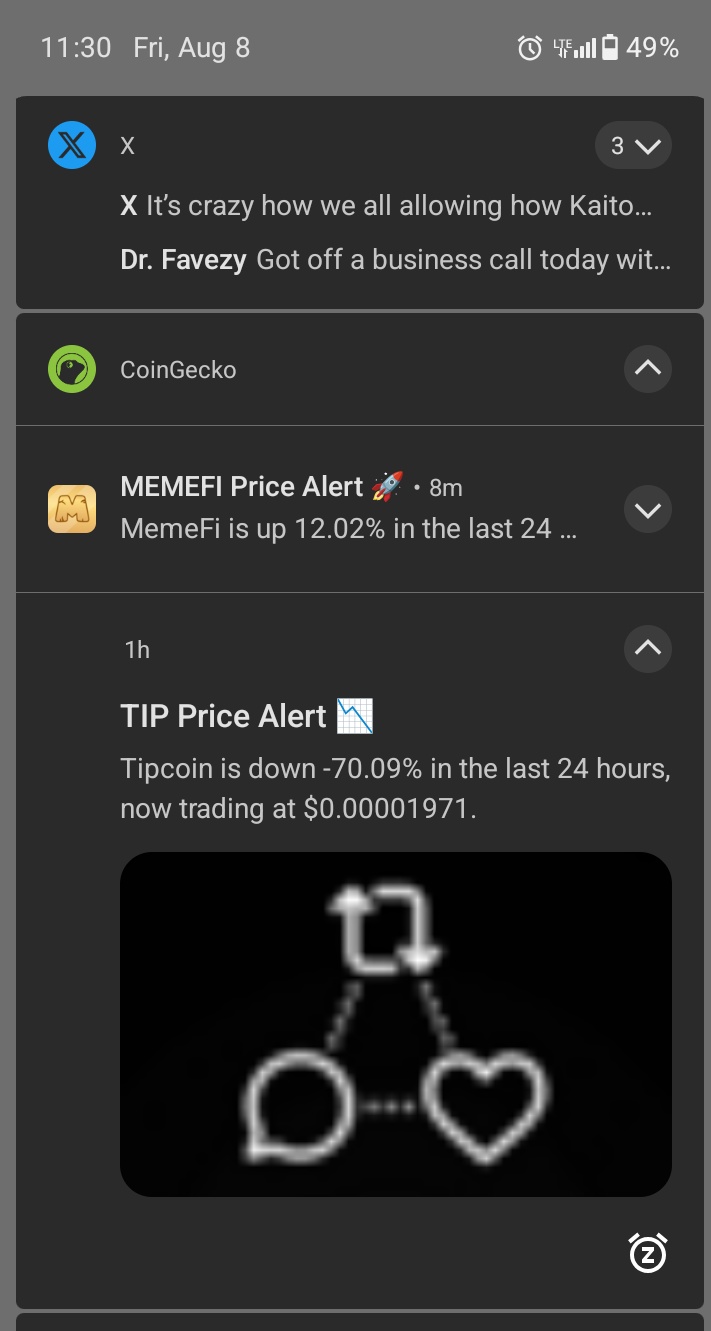Image resolution: width=711 pixels, height=1331 pixels.
Task: Snooze the TIP Price Alert notification
Action: (x=647, y=1253)
